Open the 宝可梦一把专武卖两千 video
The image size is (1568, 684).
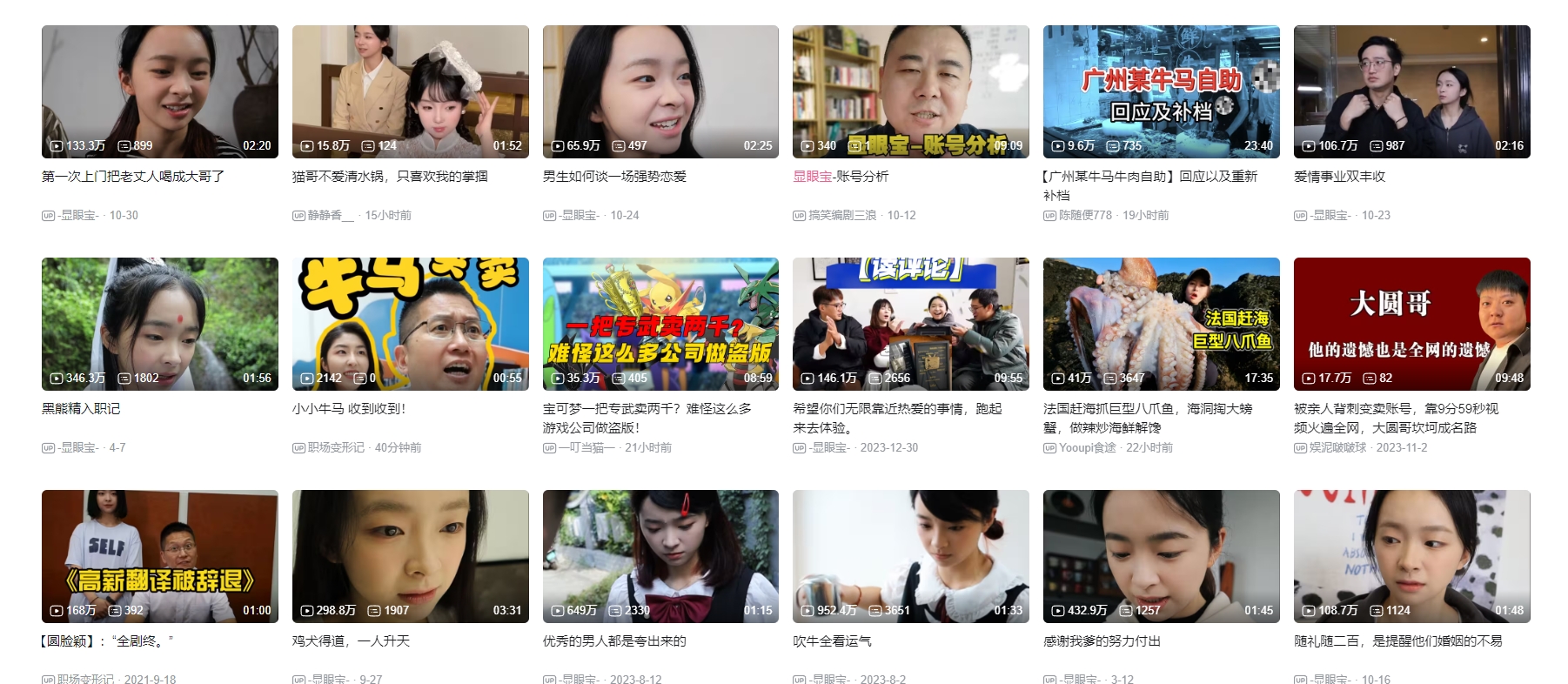point(660,324)
